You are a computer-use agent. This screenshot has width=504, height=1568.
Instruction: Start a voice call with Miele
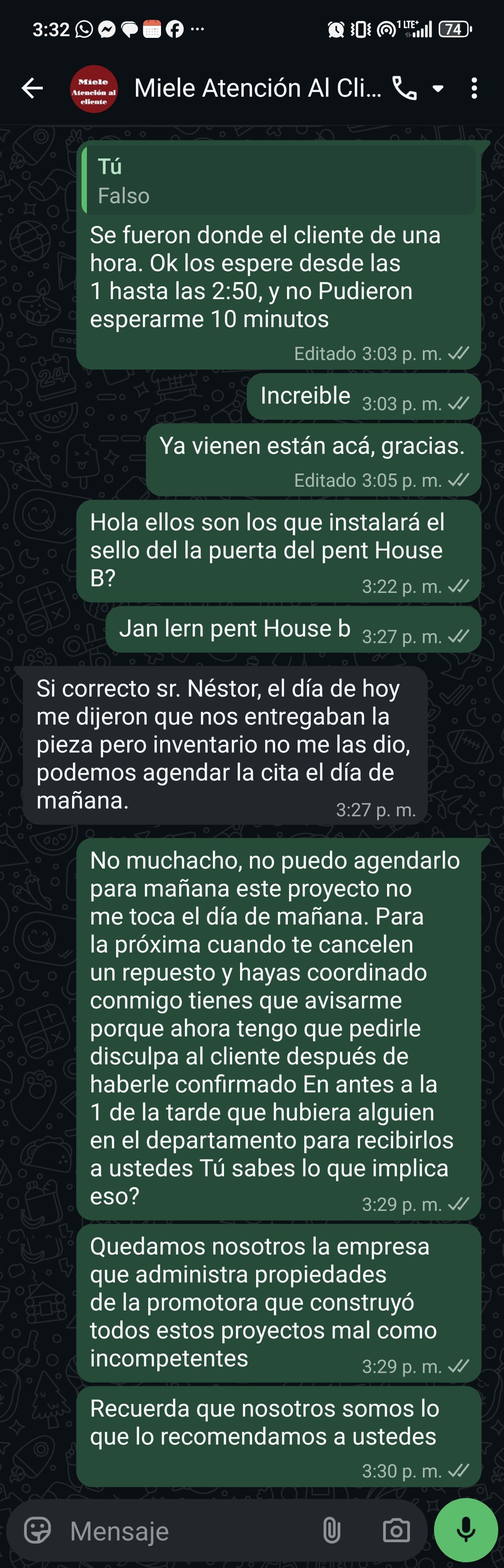pos(405,89)
